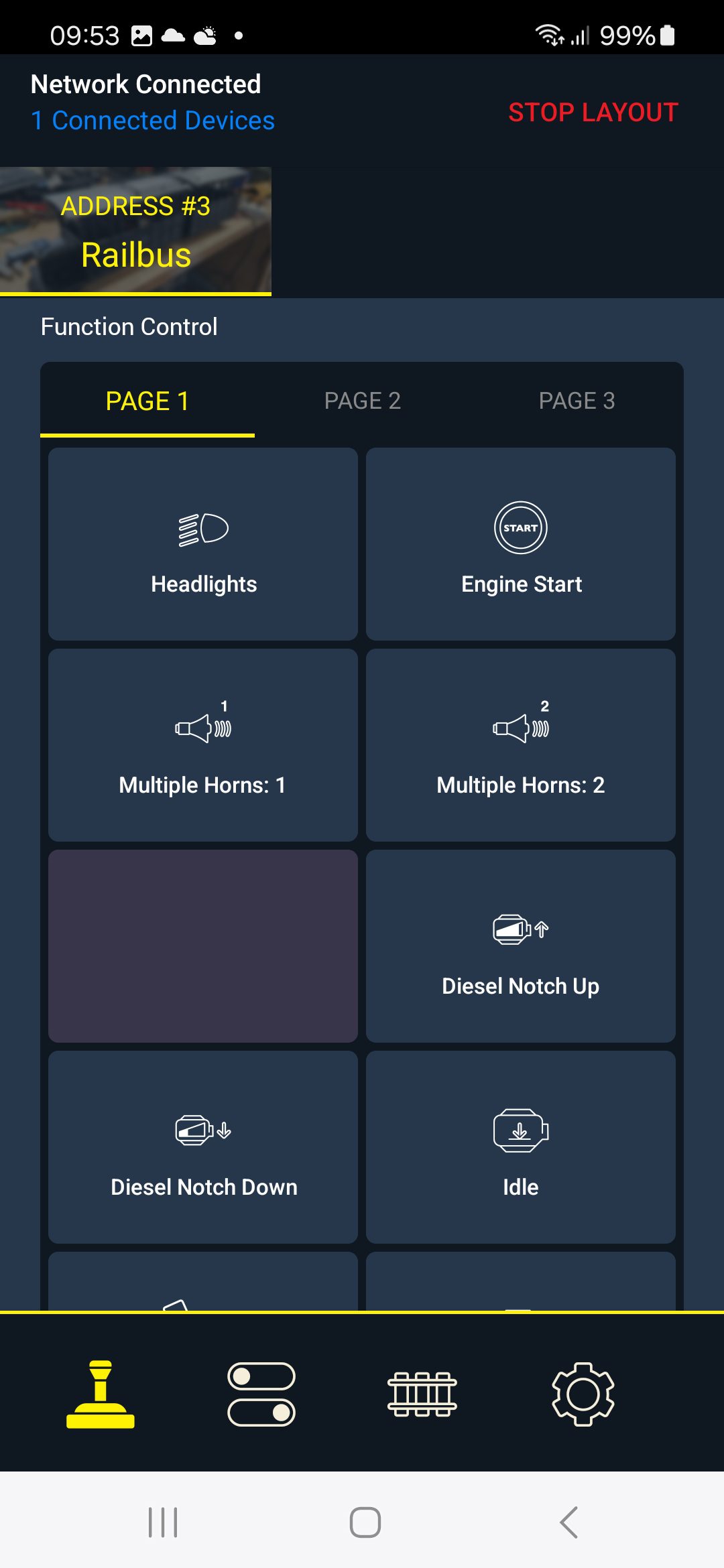Switch to the PAGE 3 tab
The image size is (724, 1568).
(577, 401)
